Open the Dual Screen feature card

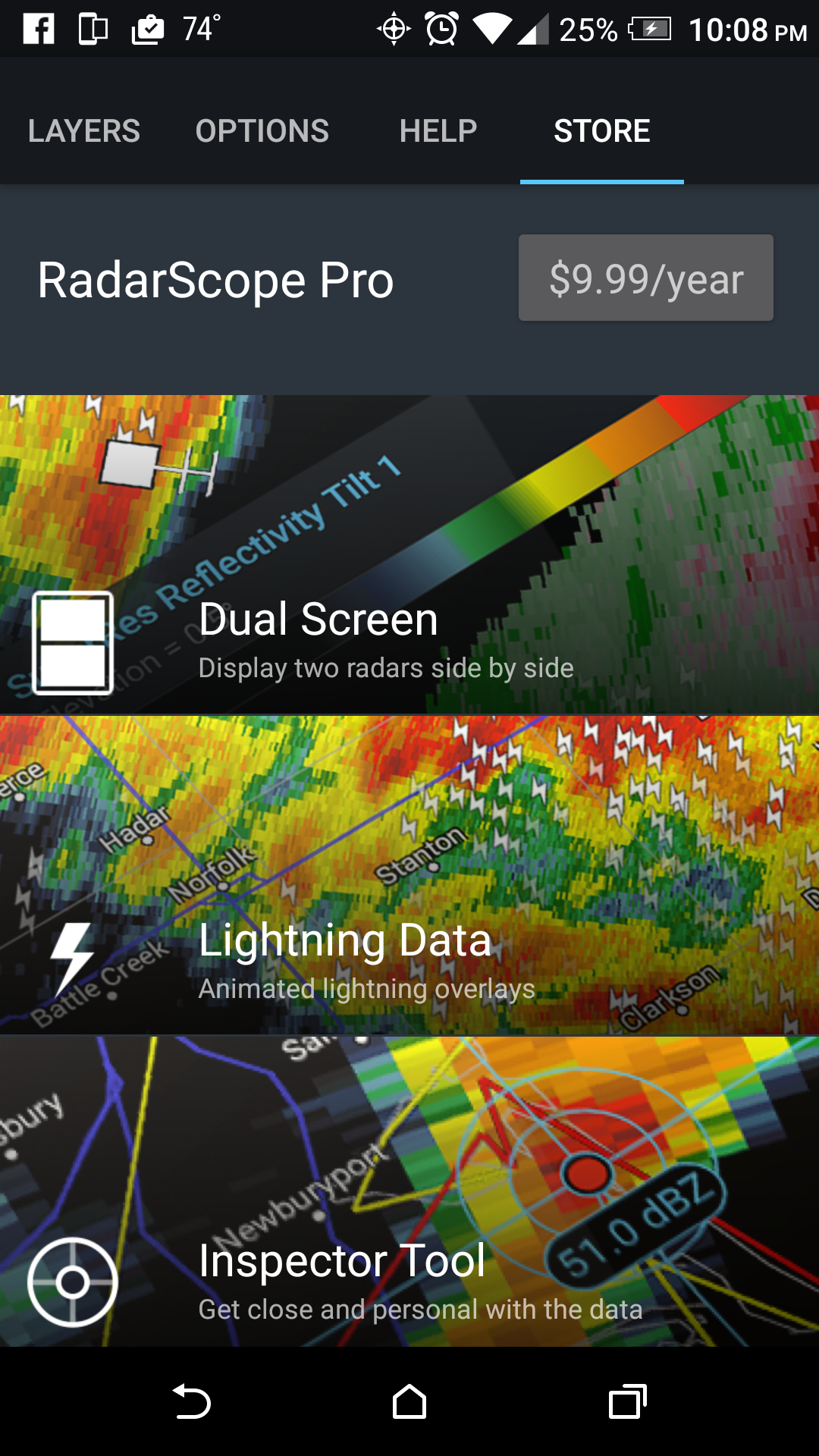coord(409,555)
